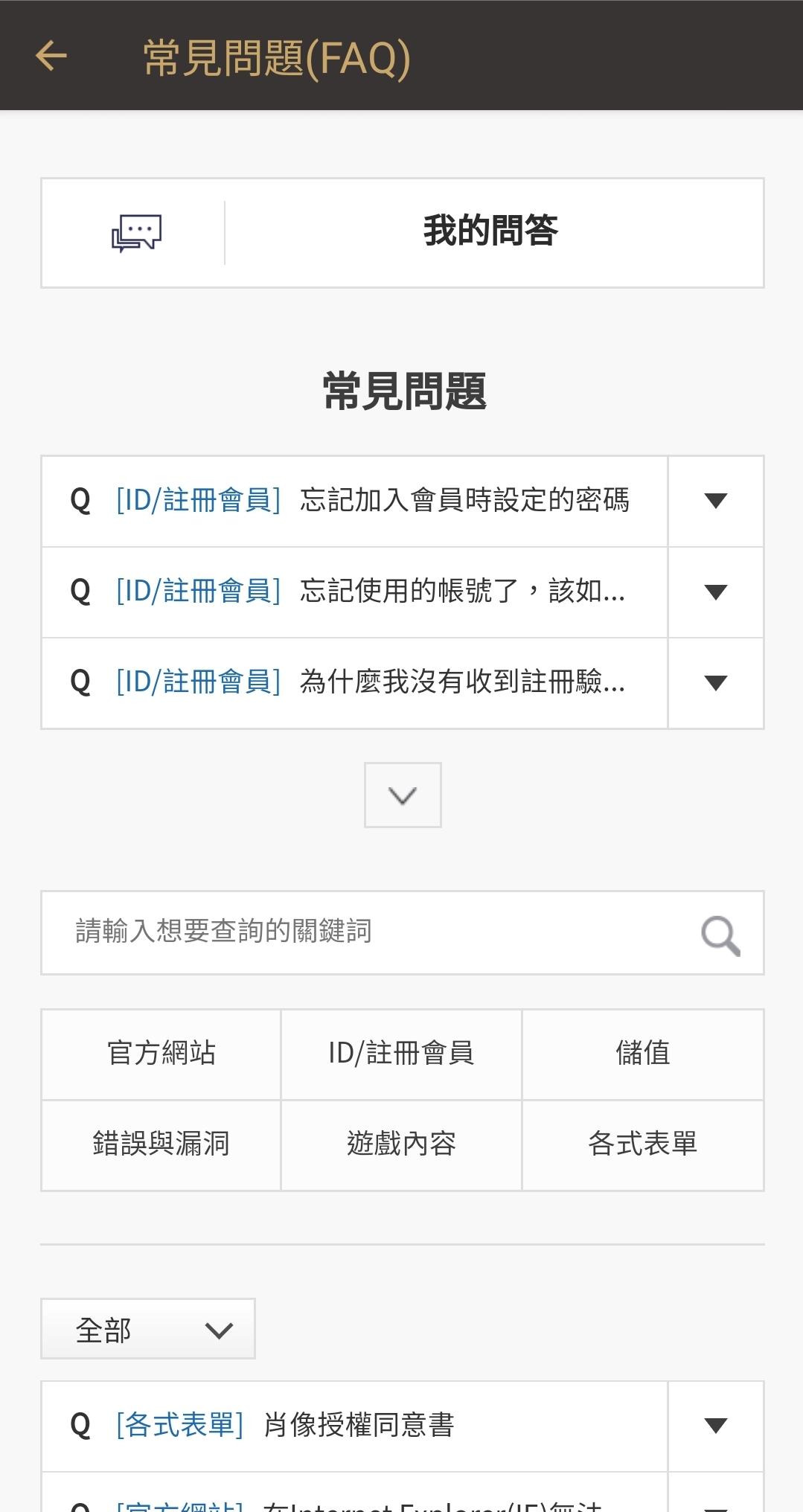Open the 全部 filter dropdown
Viewport: 803px width, 1512px height.
click(x=148, y=1329)
